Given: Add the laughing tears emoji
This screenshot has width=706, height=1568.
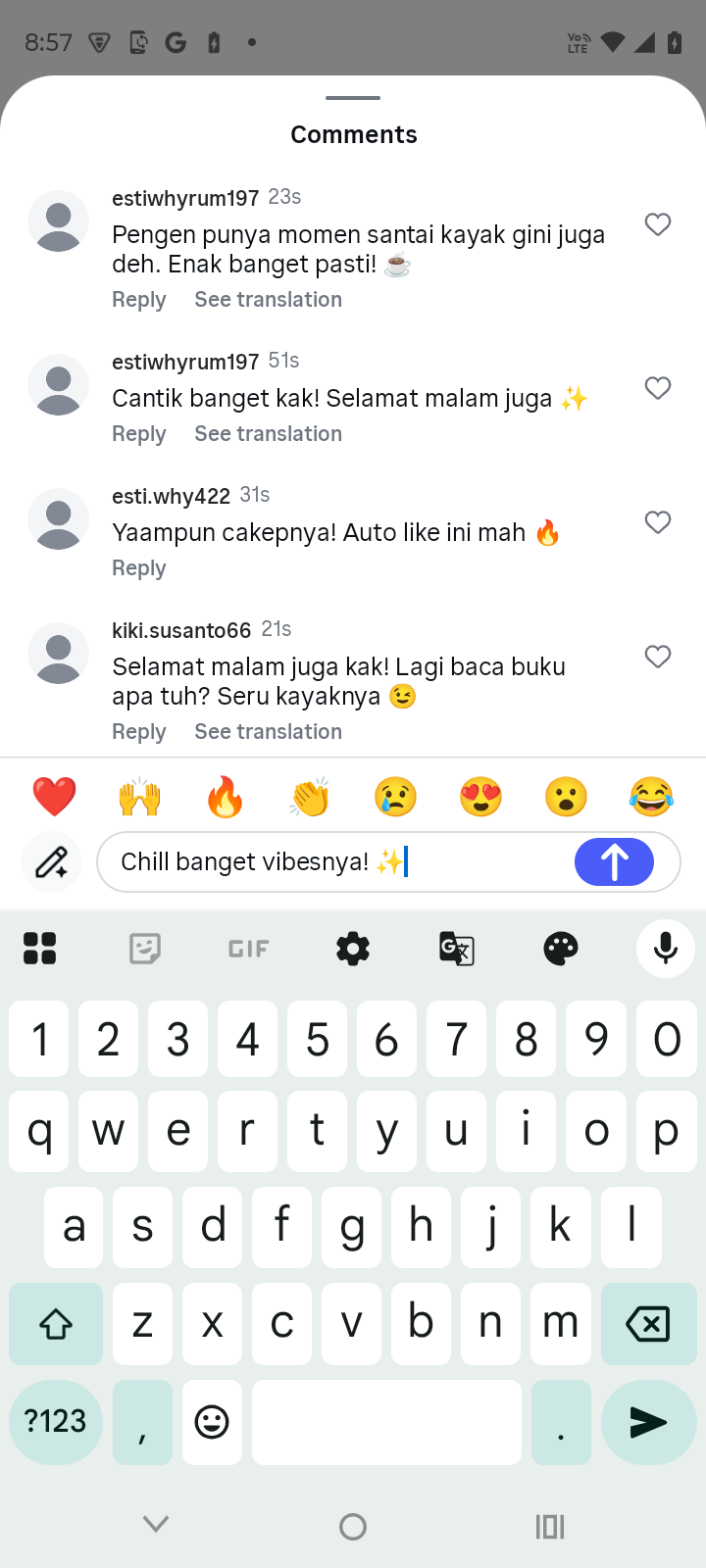Looking at the screenshot, I should pos(651,797).
